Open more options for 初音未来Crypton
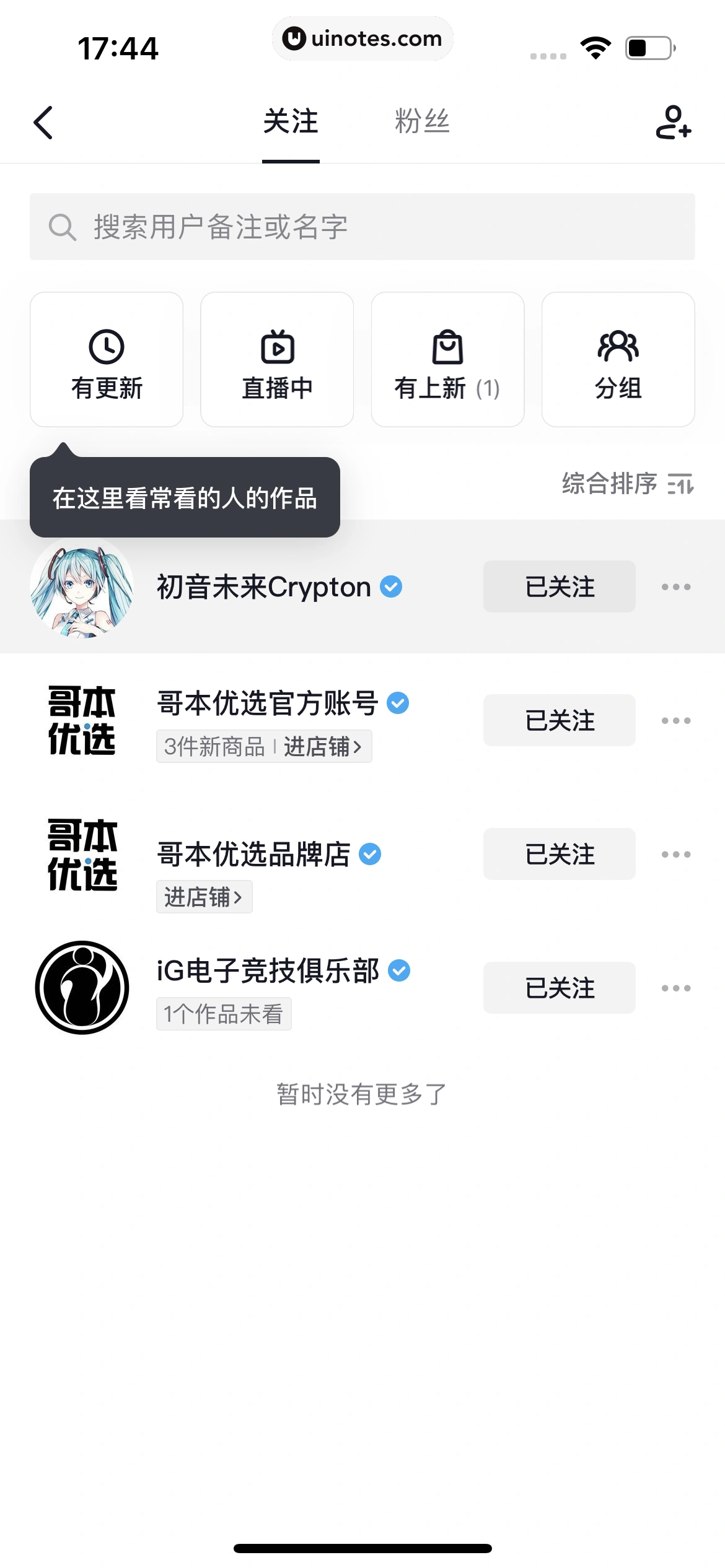The width and height of the screenshot is (725, 1568). point(675,586)
